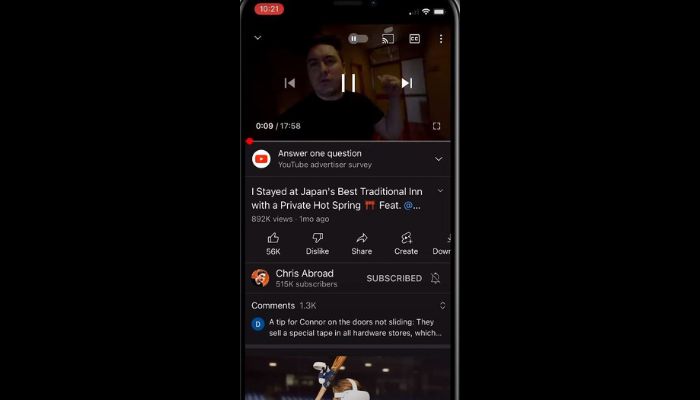
Task: Tap the Create button
Action: (x=406, y=243)
